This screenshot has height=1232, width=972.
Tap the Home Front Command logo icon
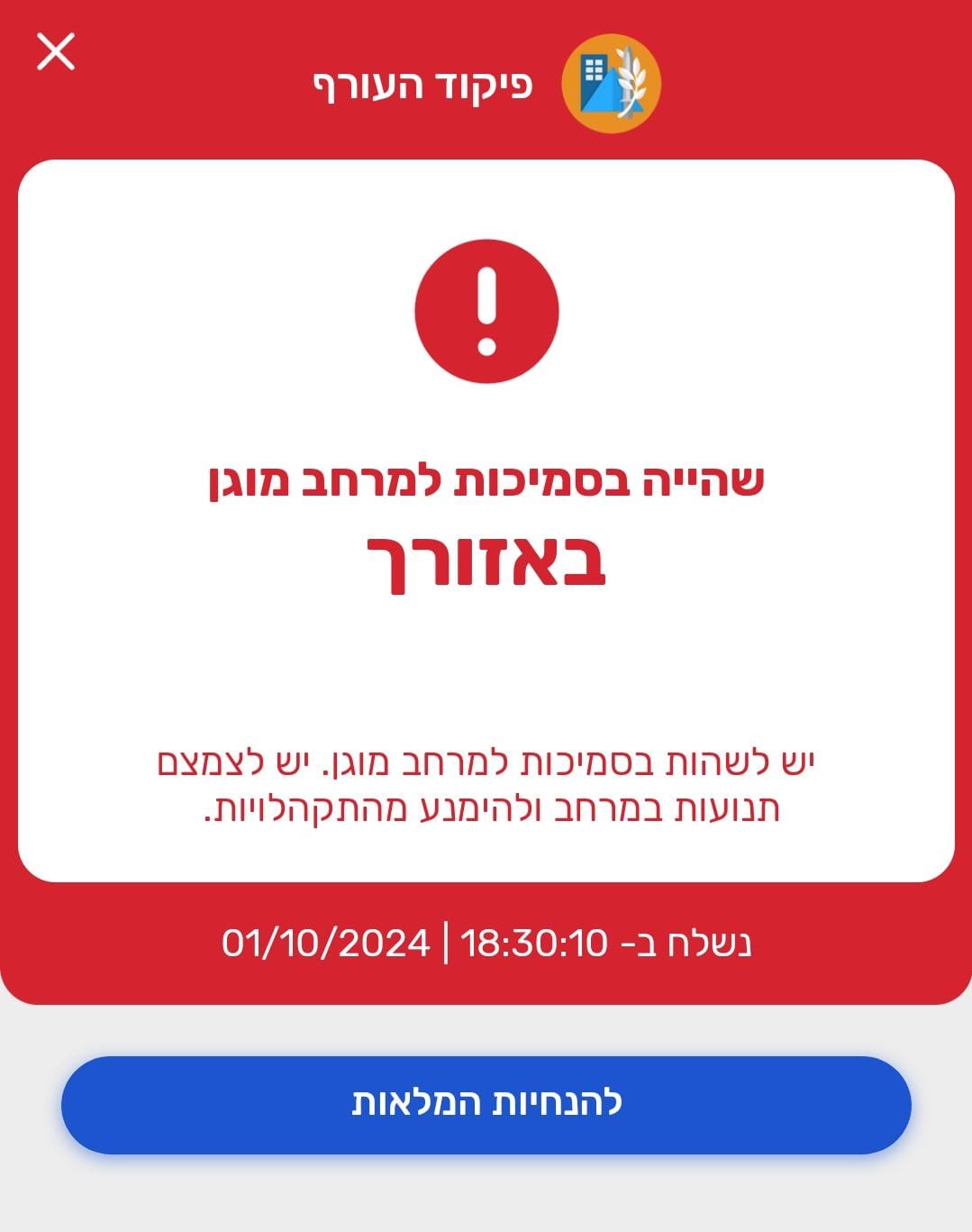(x=611, y=81)
